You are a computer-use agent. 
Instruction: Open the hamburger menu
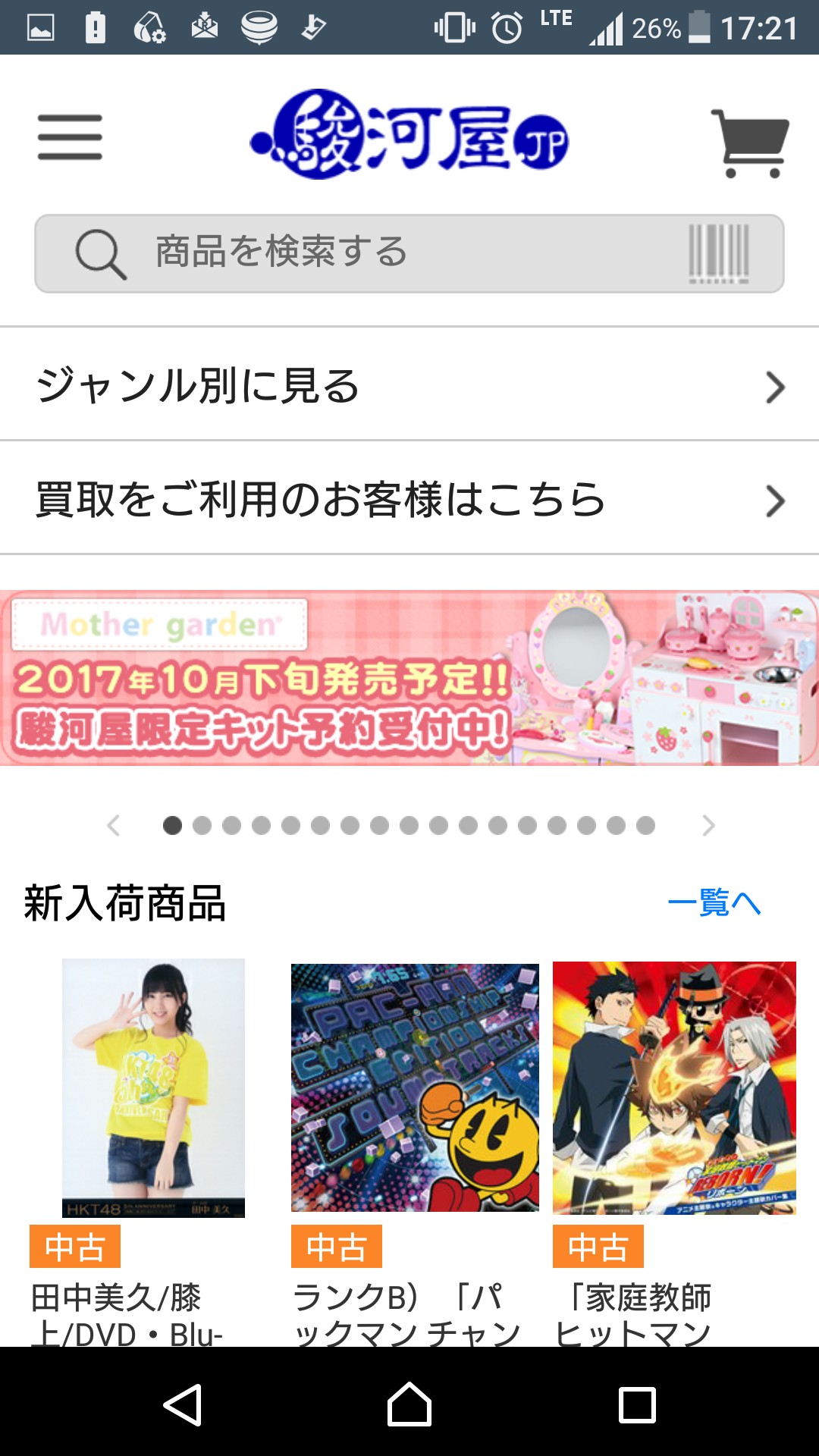pyautogui.click(x=70, y=137)
